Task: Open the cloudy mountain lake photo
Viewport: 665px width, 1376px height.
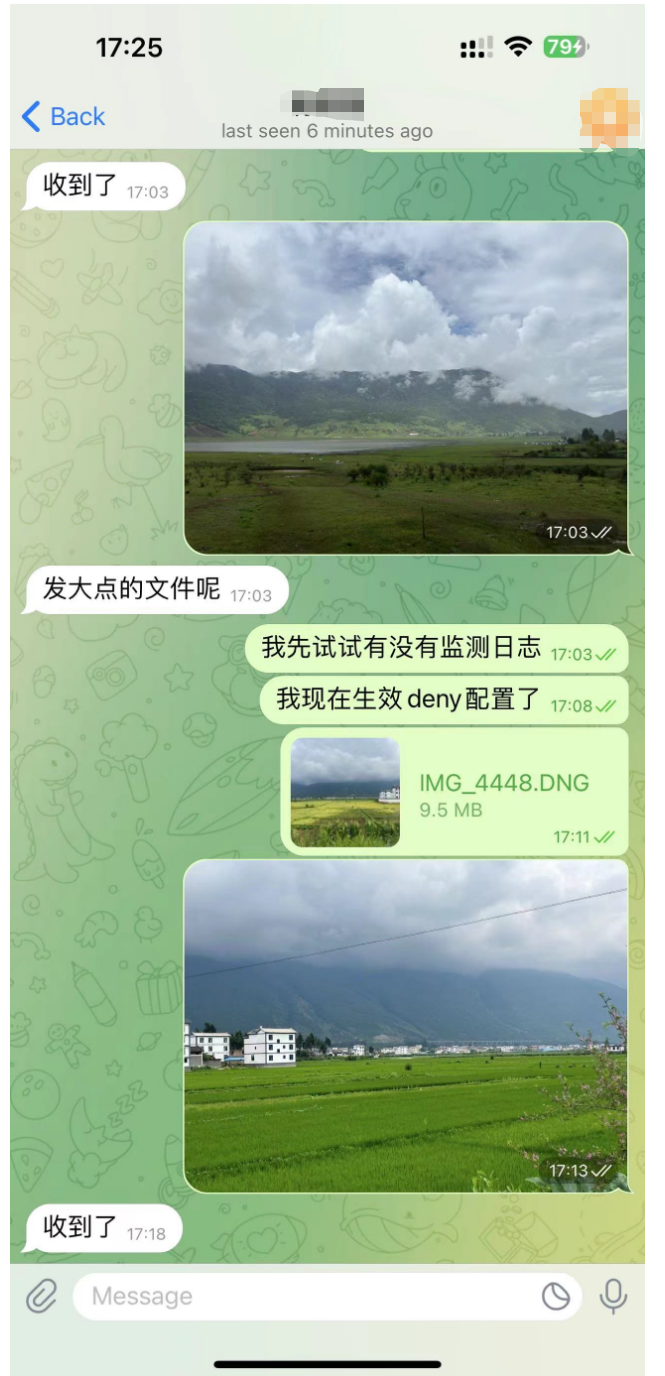Action: (x=405, y=387)
